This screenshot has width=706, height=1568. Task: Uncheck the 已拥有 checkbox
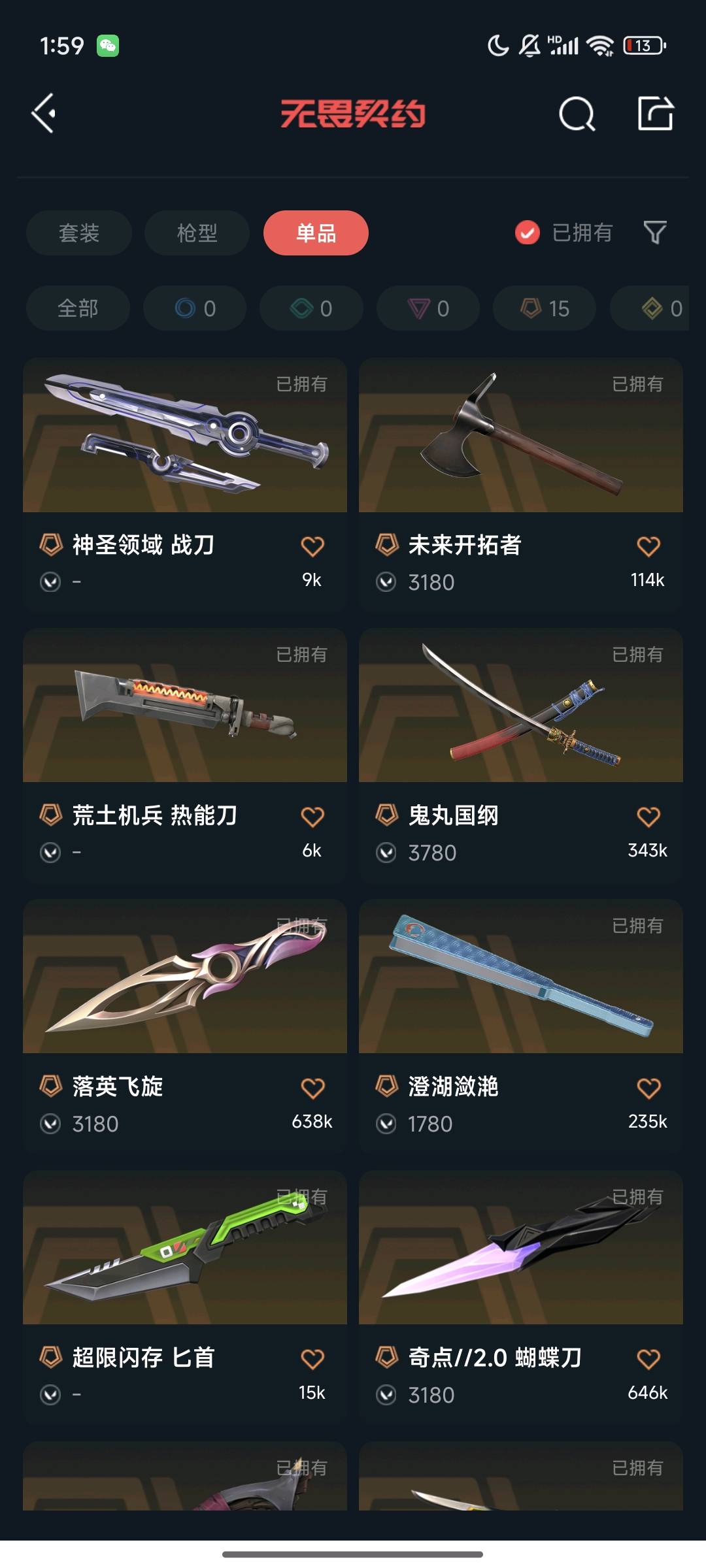528,233
